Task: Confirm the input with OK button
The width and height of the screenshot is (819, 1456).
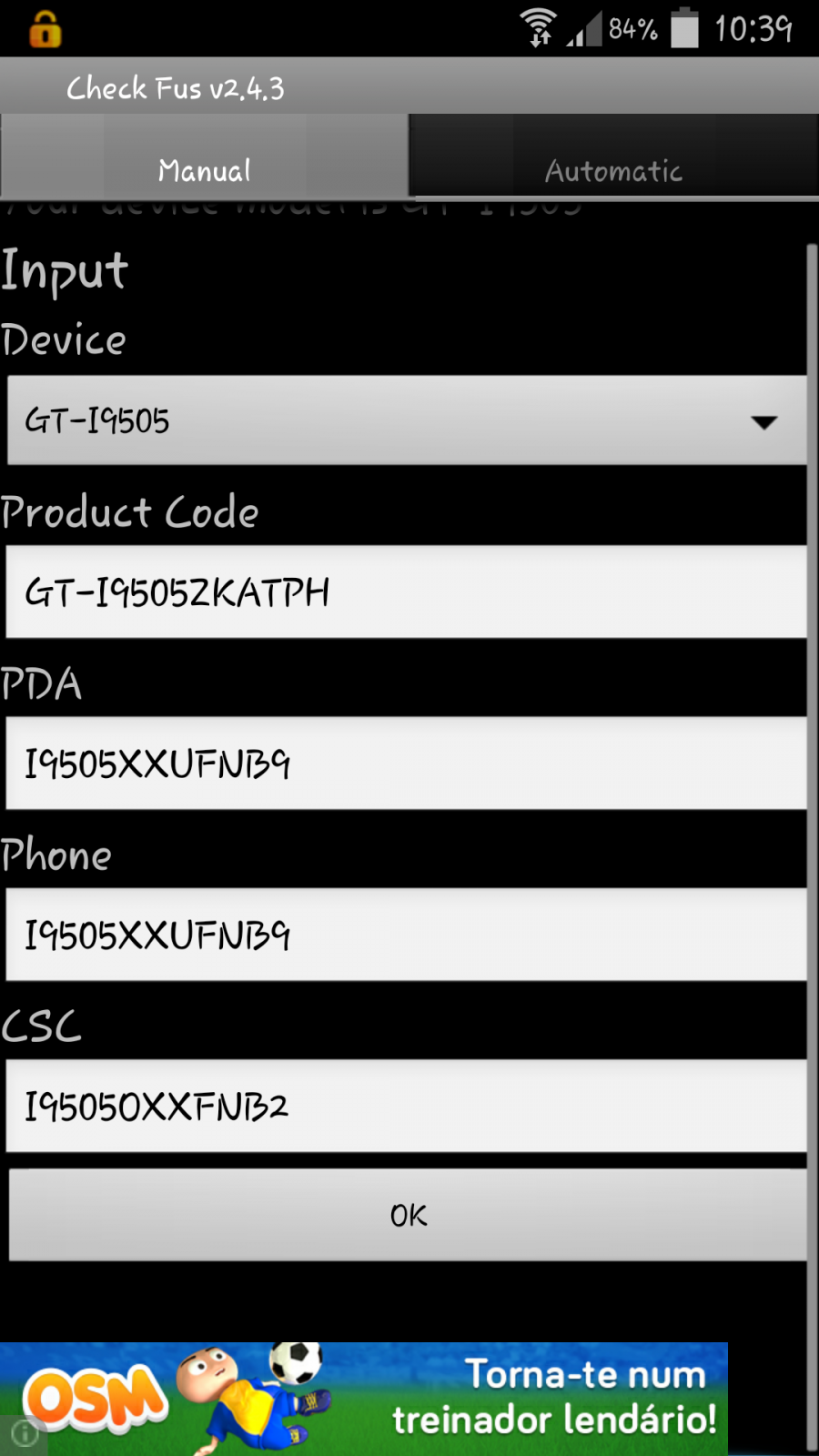Action: pos(408,1215)
